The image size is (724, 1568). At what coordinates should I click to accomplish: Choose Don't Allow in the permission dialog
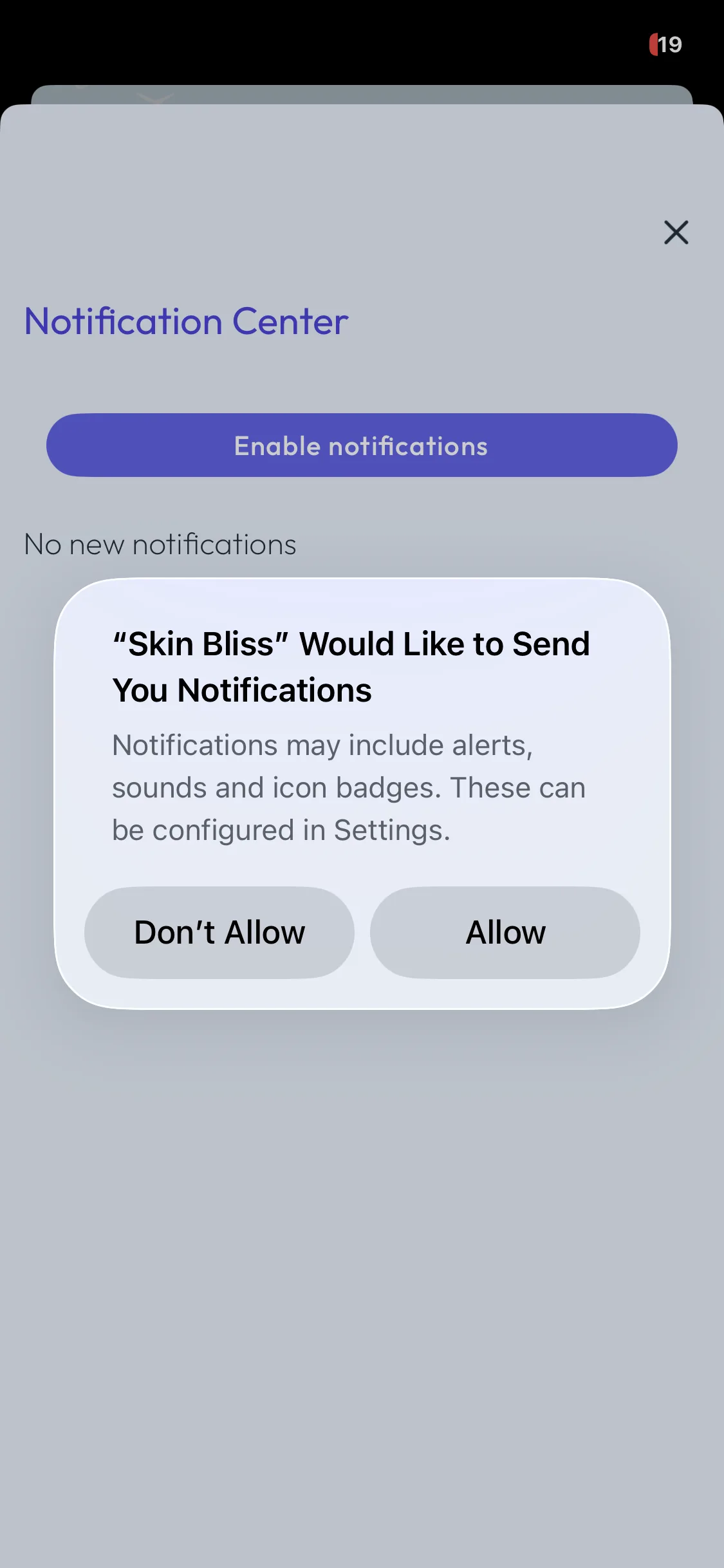tap(219, 932)
